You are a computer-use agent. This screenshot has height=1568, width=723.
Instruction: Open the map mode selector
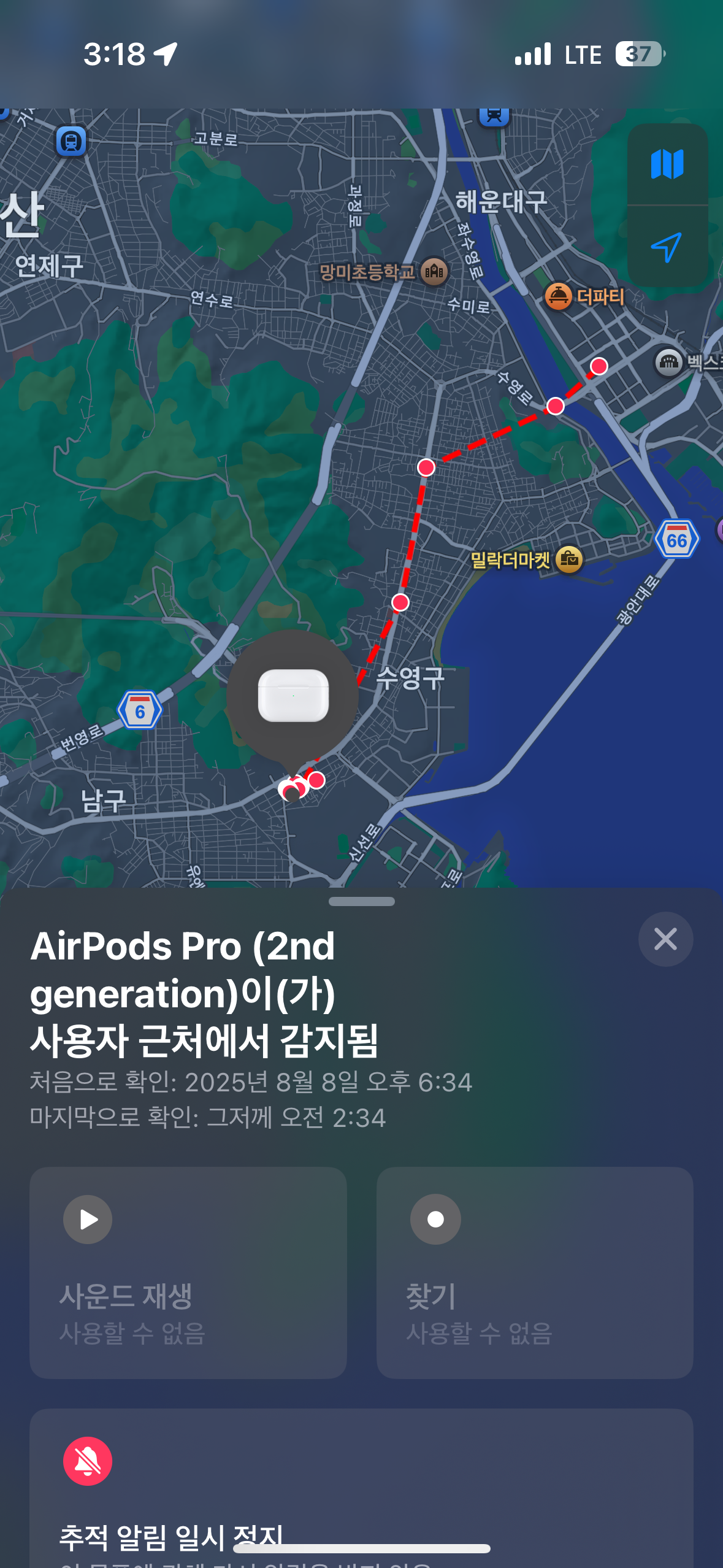[667, 164]
